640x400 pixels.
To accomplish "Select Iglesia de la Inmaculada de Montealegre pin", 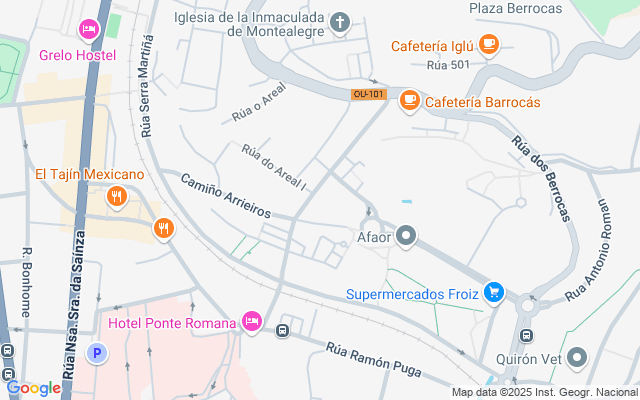I will [340, 22].
